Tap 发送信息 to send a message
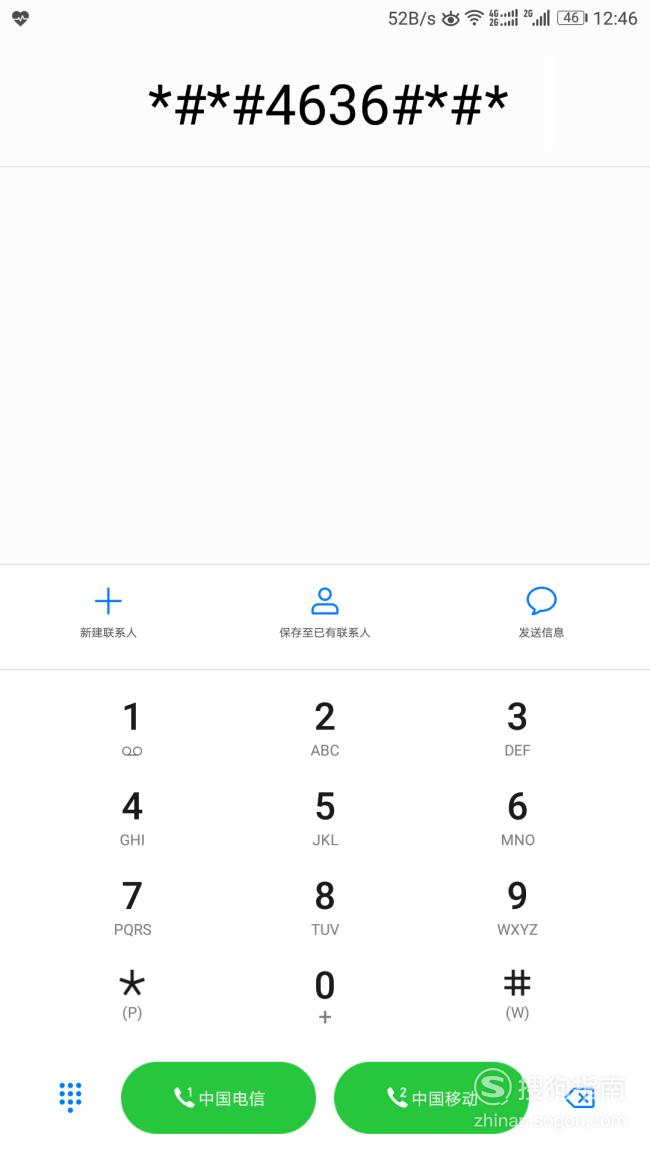The width and height of the screenshot is (650, 1155). [541, 613]
